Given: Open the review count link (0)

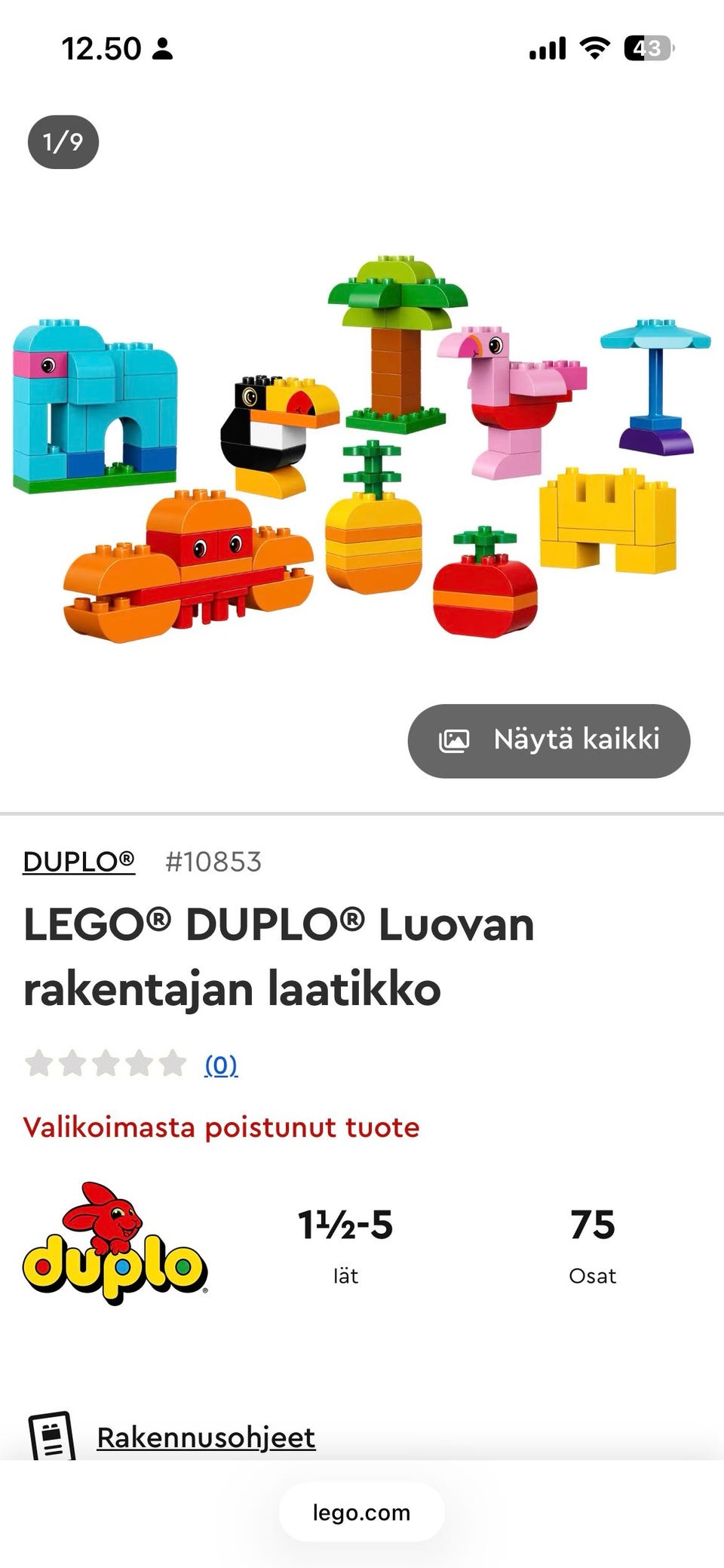Looking at the screenshot, I should click(x=220, y=1064).
